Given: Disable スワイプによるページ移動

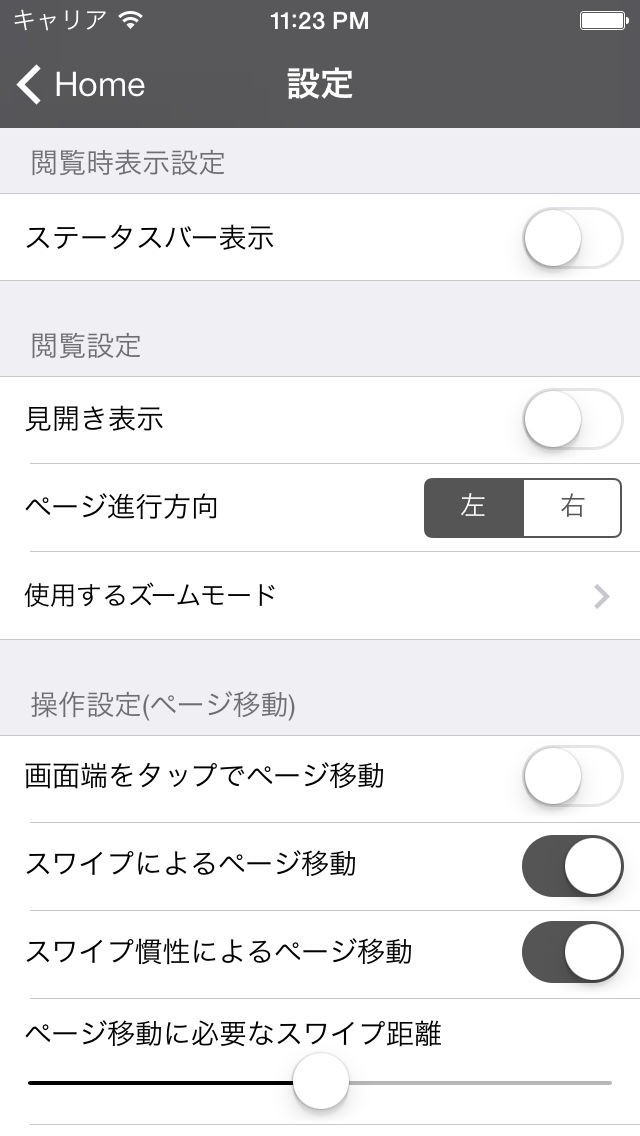Looking at the screenshot, I should click(x=572, y=865).
